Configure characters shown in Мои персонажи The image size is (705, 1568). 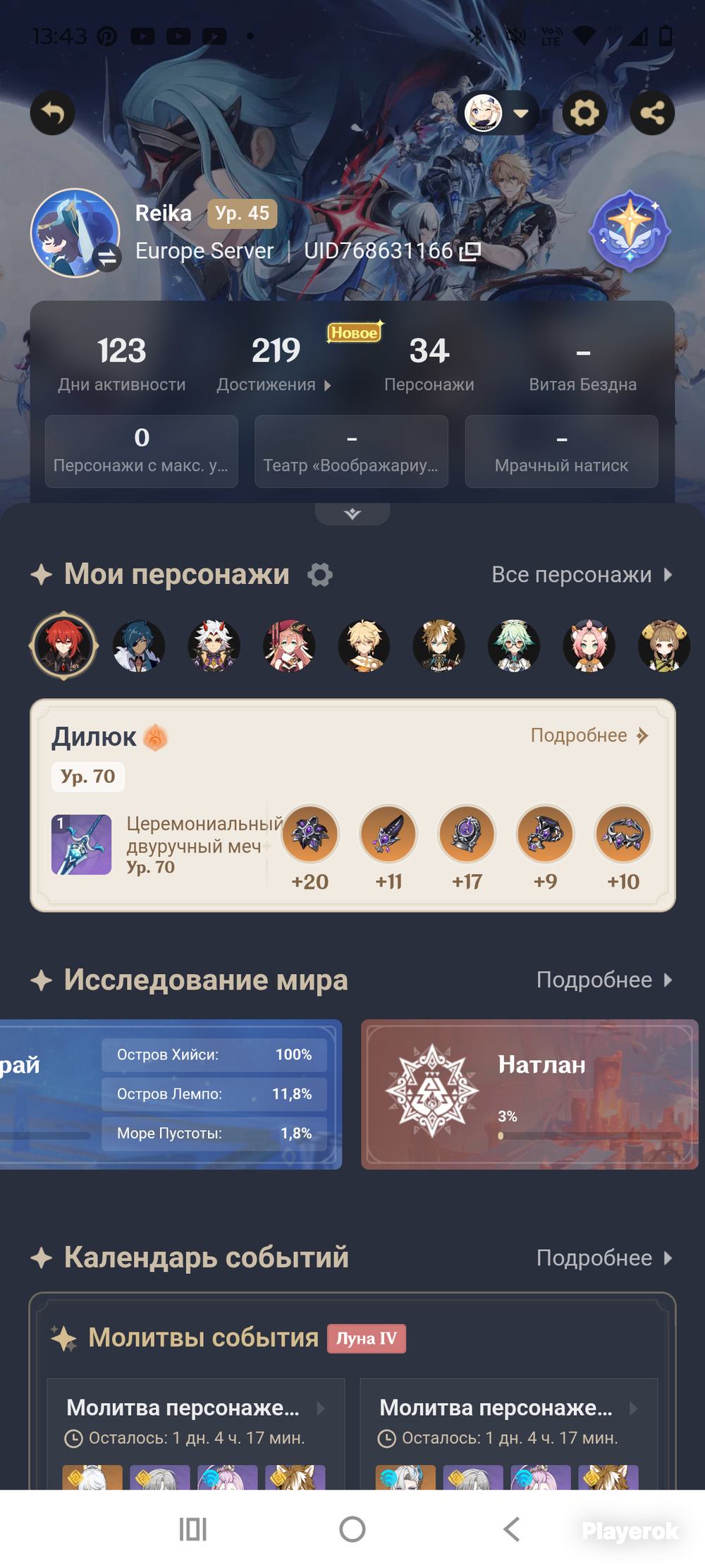coord(320,575)
